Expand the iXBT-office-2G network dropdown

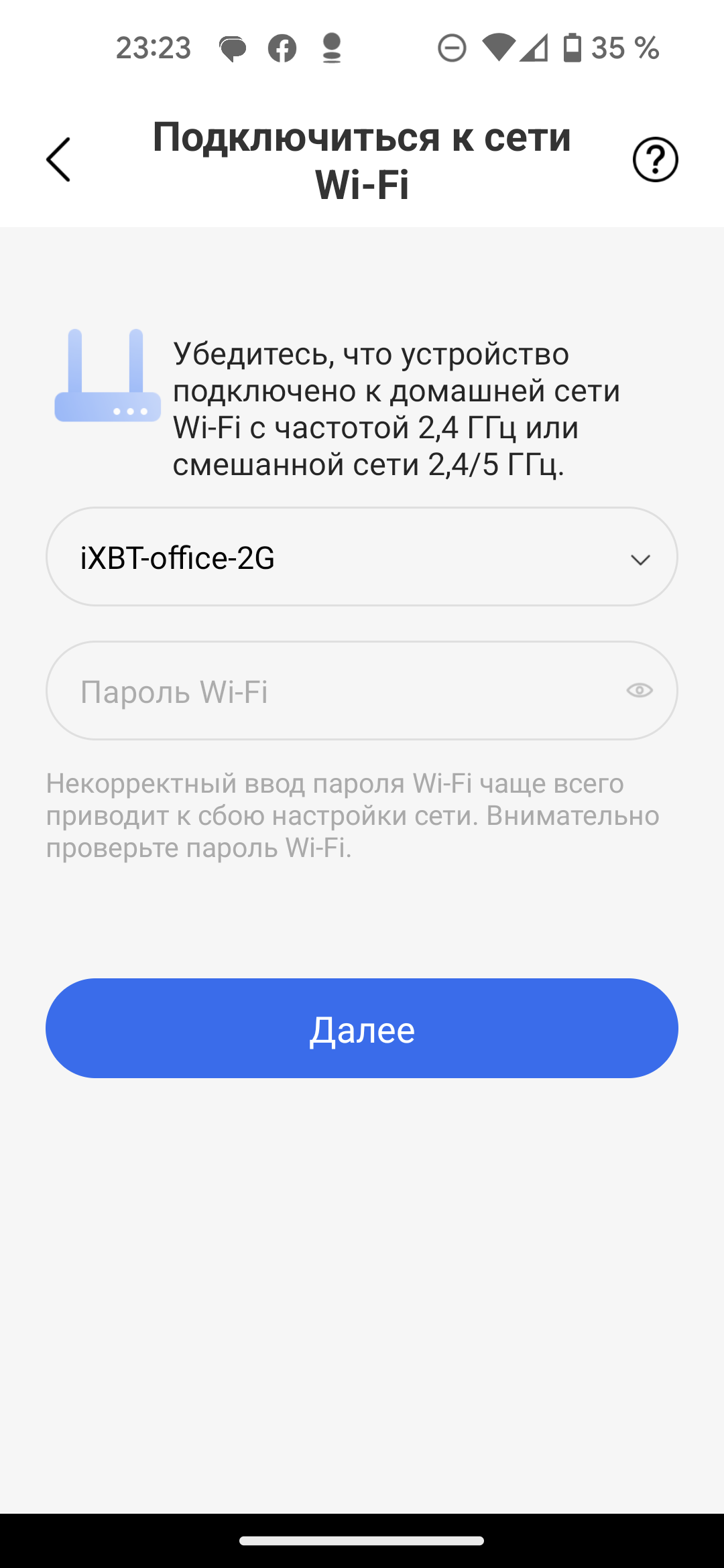pyautogui.click(x=640, y=559)
